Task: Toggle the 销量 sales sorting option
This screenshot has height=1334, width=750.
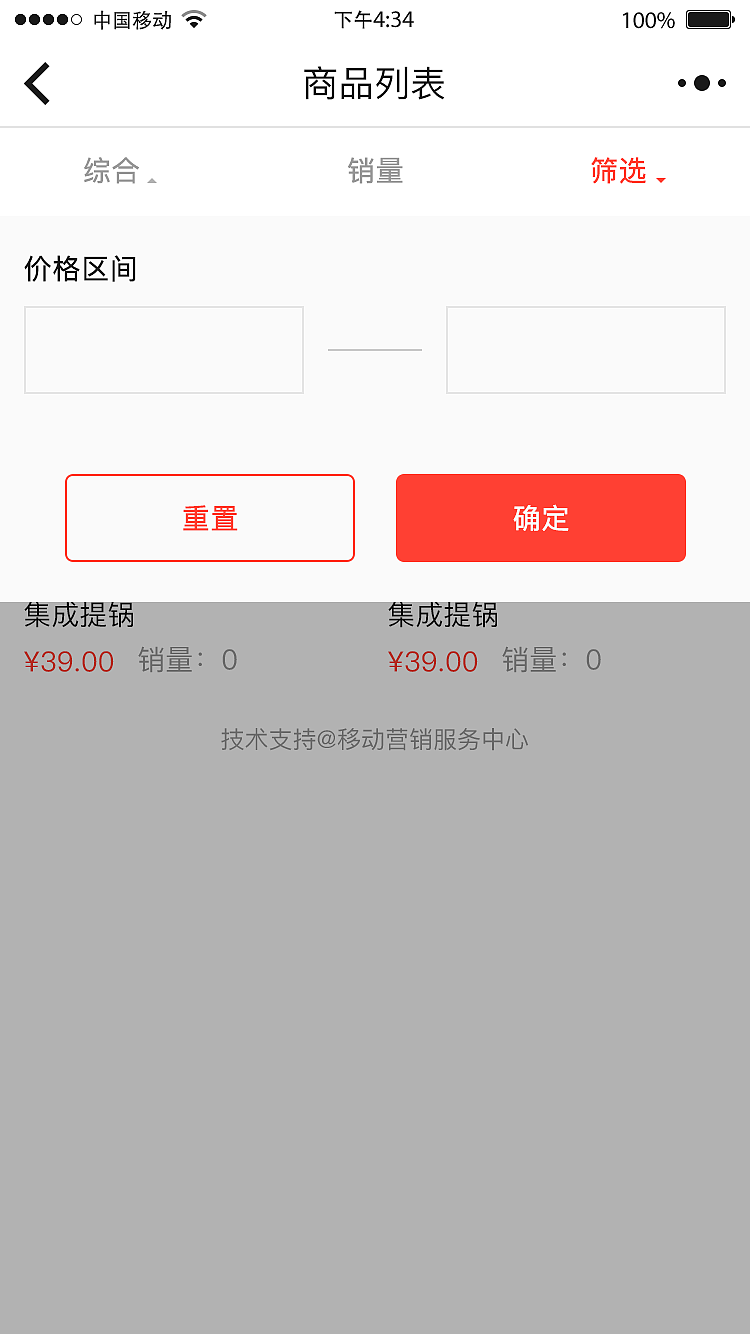Action: [x=375, y=171]
